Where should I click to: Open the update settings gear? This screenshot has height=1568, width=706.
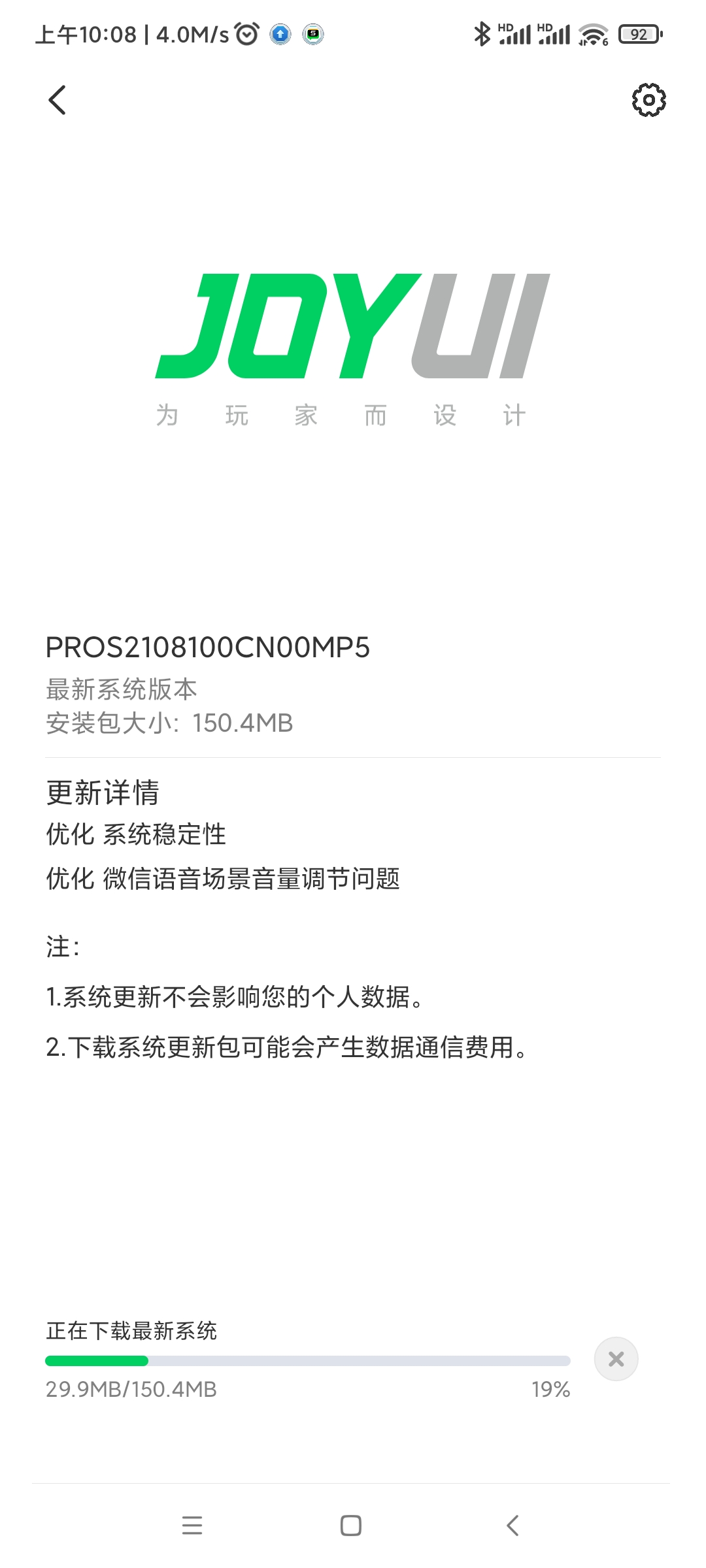coord(648,100)
